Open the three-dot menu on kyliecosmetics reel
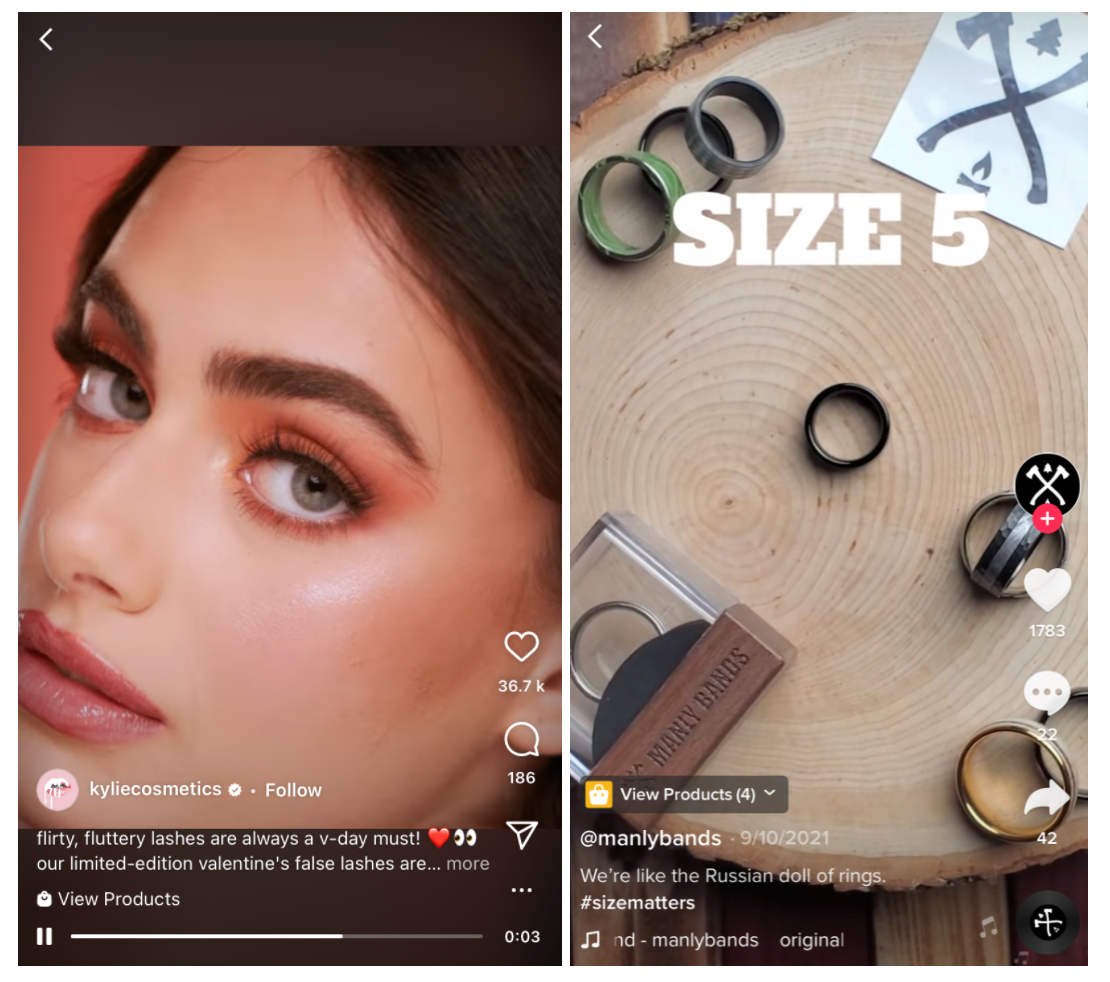The width and height of the screenshot is (1110, 982). (x=521, y=890)
